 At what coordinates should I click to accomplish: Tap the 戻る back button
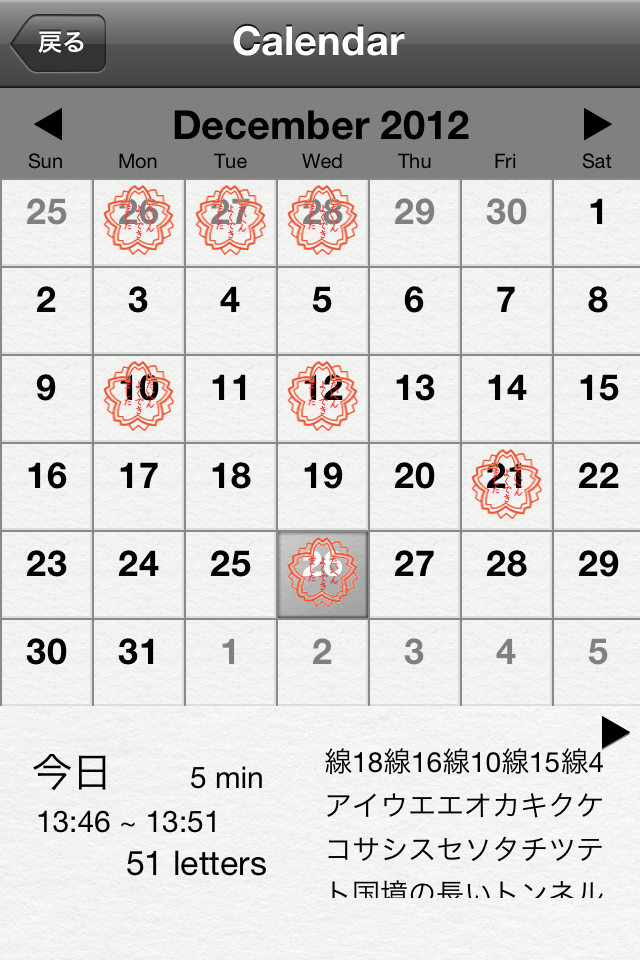[58, 44]
